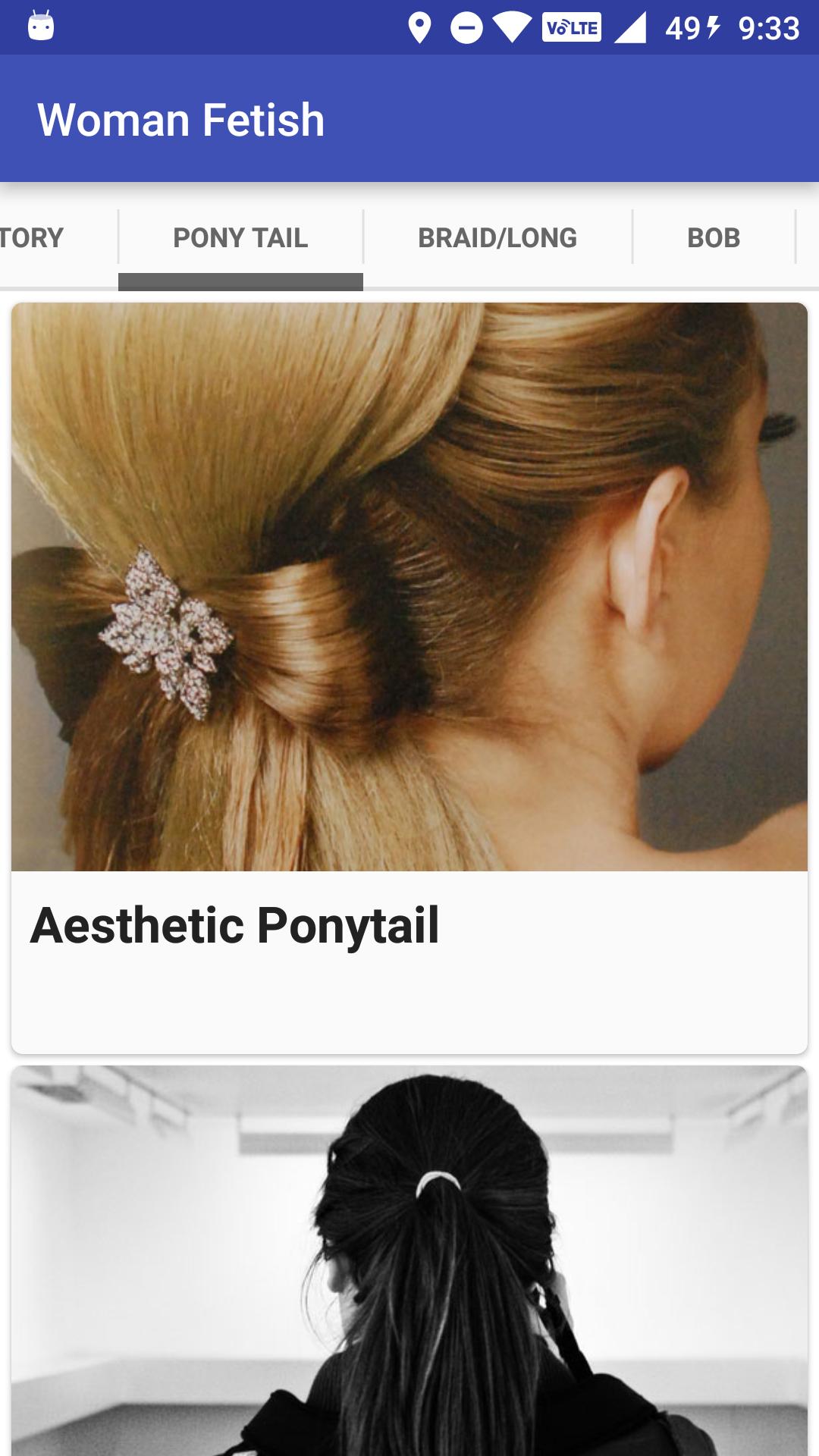Select the Pony Tail tab
This screenshot has width=819, height=1456.
click(x=240, y=238)
